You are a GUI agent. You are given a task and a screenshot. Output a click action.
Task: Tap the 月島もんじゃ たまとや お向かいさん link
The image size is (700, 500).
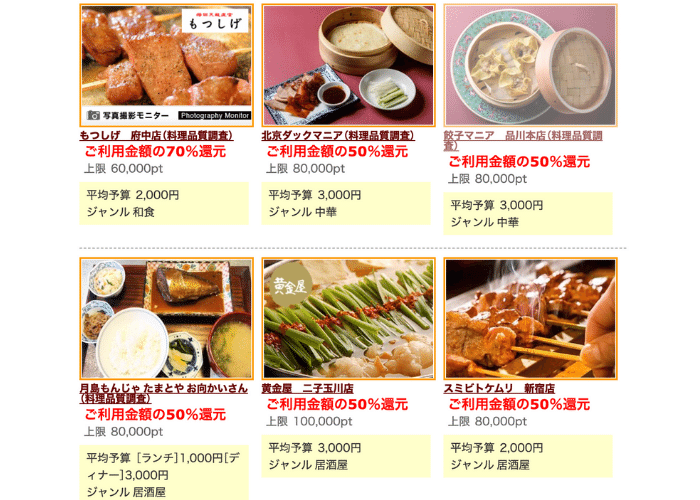point(163,388)
